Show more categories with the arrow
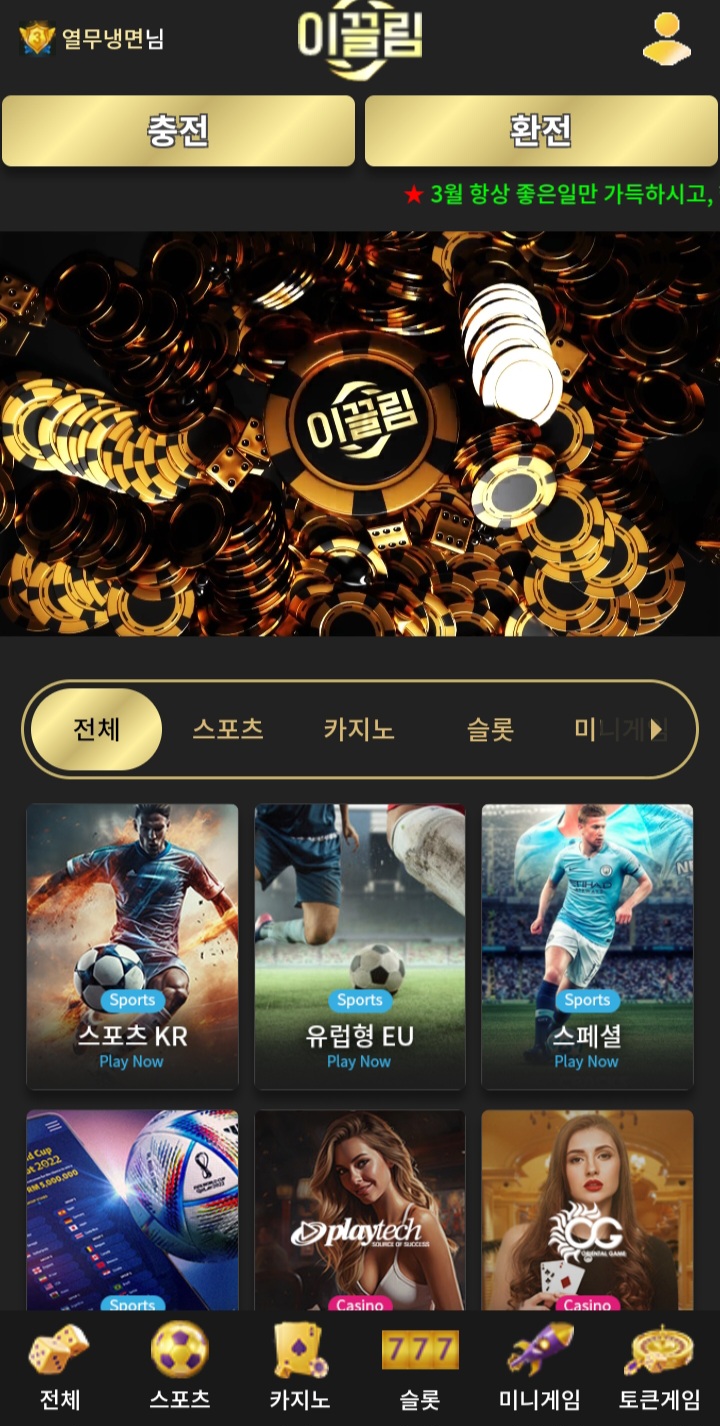This screenshot has height=1426, width=720. pos(656,730)
